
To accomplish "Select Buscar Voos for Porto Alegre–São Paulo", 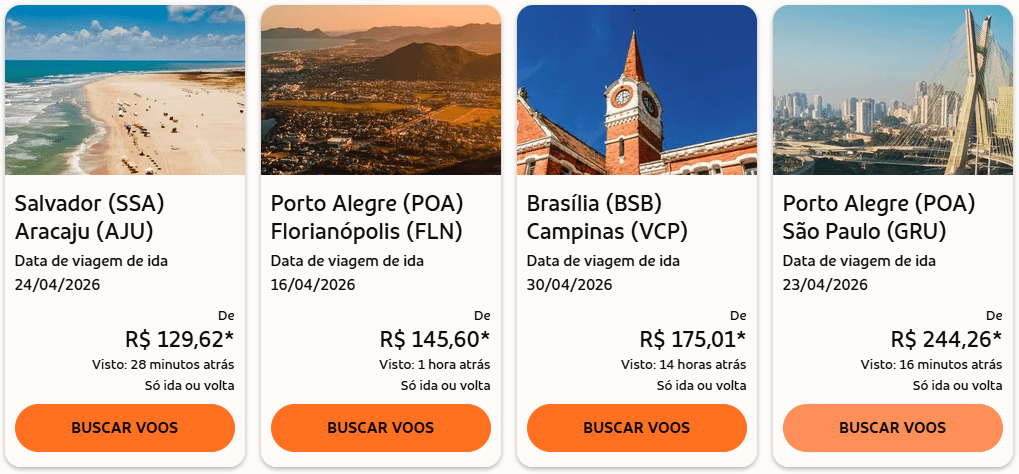I will [893, 428].
